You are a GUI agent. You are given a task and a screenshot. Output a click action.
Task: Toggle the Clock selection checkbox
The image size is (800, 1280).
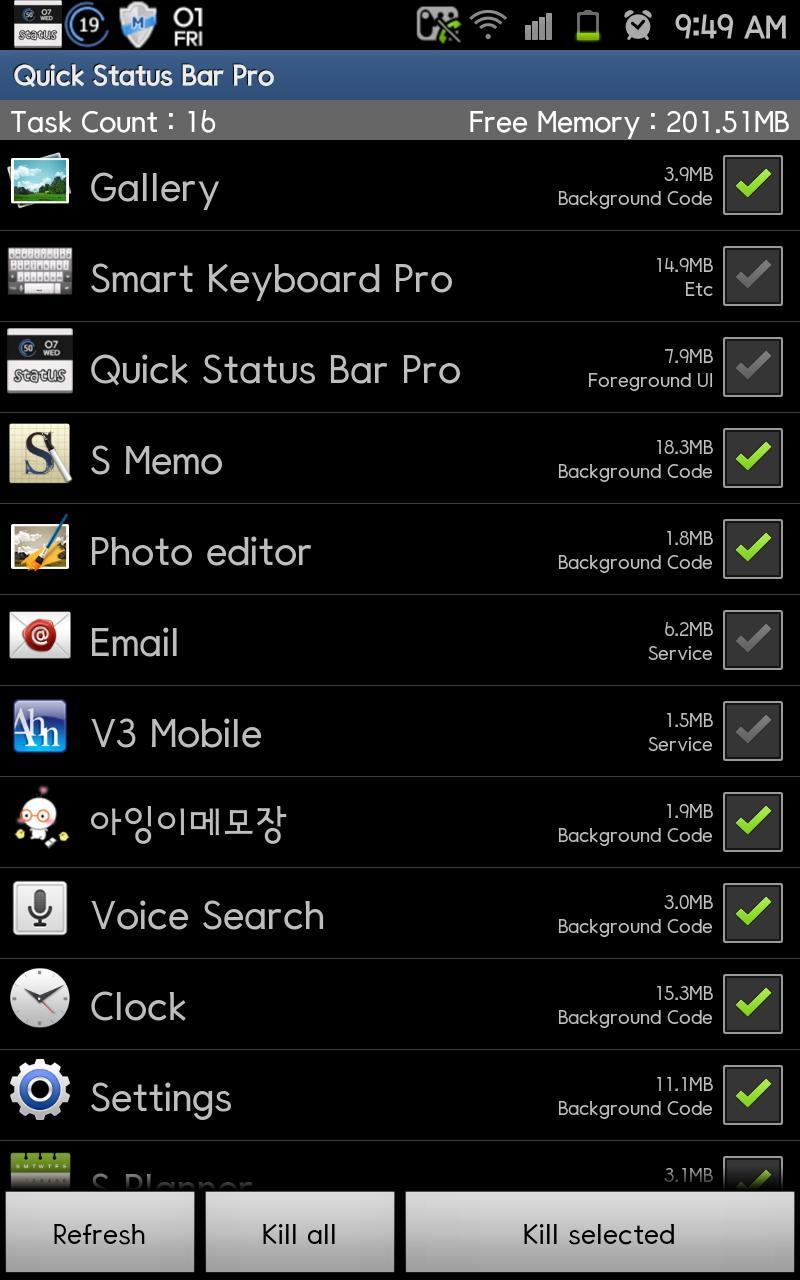[x=752, y=1003]
